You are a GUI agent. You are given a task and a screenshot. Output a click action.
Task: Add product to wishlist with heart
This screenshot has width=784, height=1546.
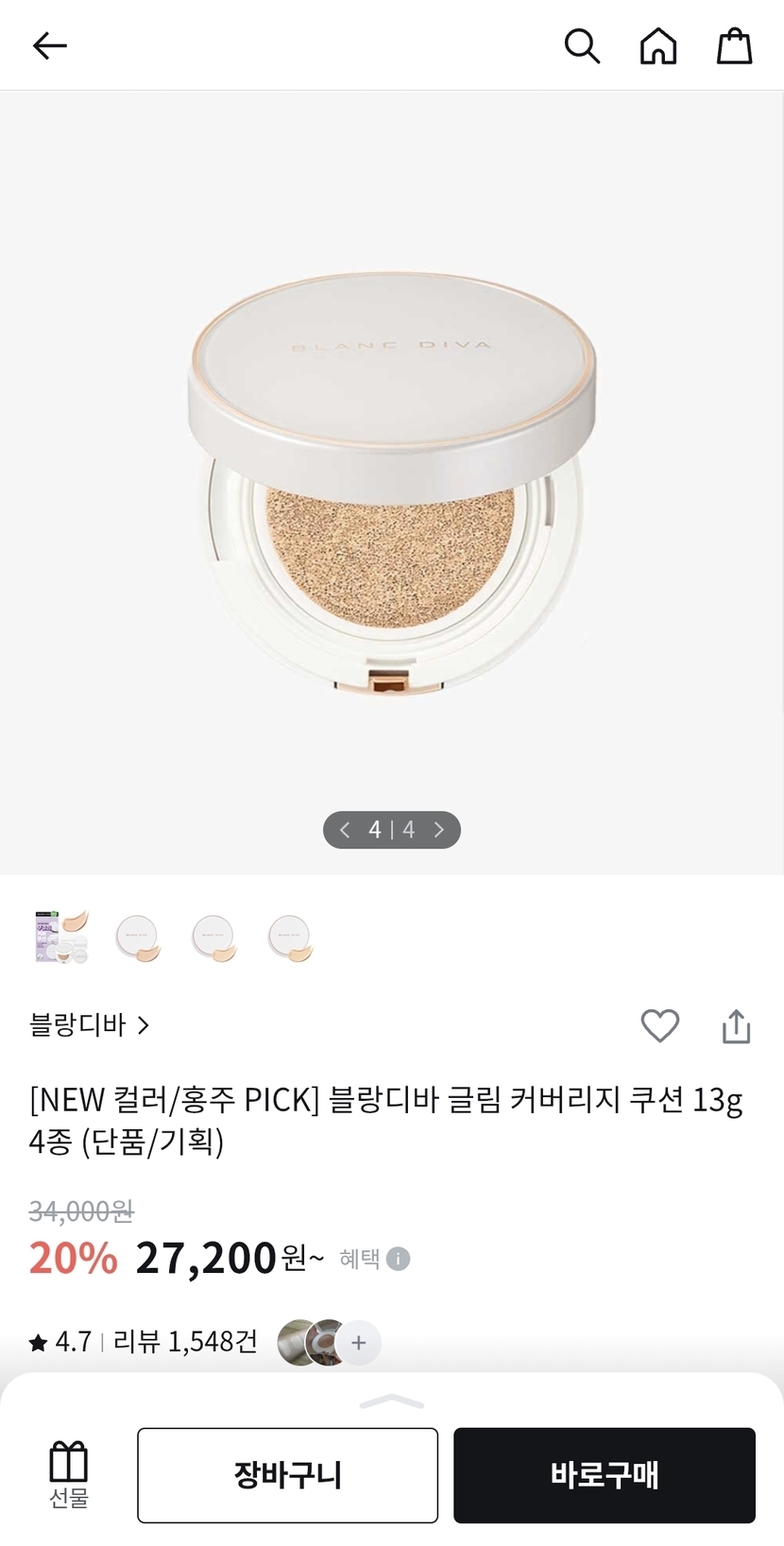click(659, 1025)
